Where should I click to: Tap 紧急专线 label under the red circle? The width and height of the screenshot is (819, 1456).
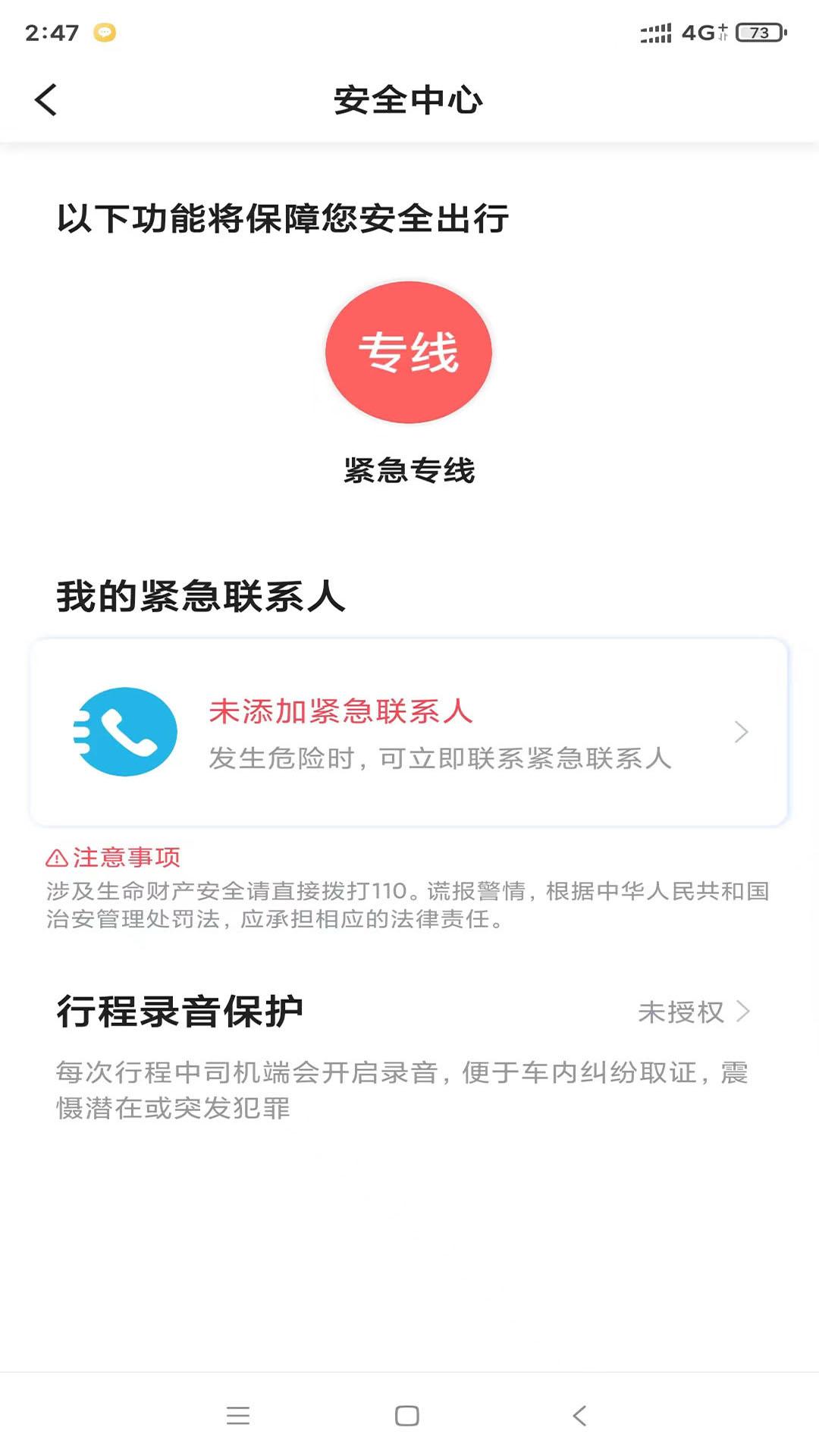(409, 469)
